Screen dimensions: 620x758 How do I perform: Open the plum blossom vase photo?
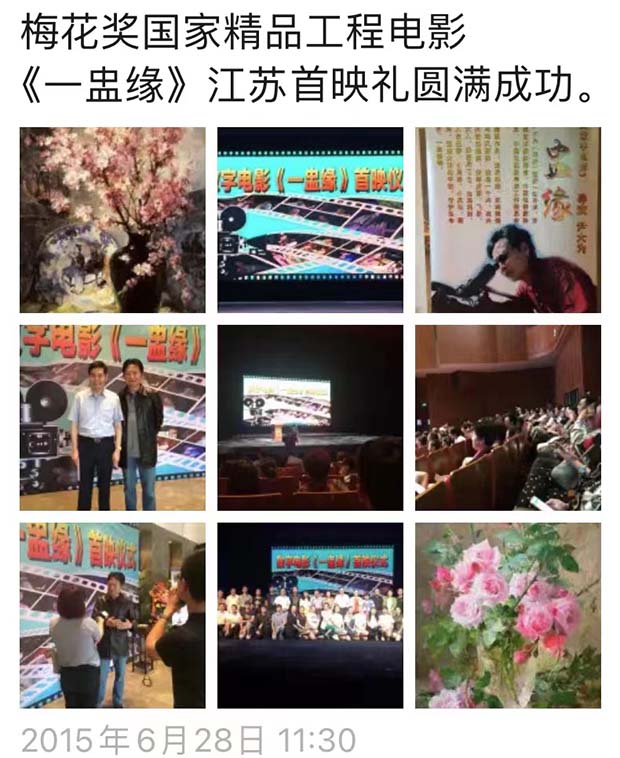pyautogui.click(x=112, y=220)
